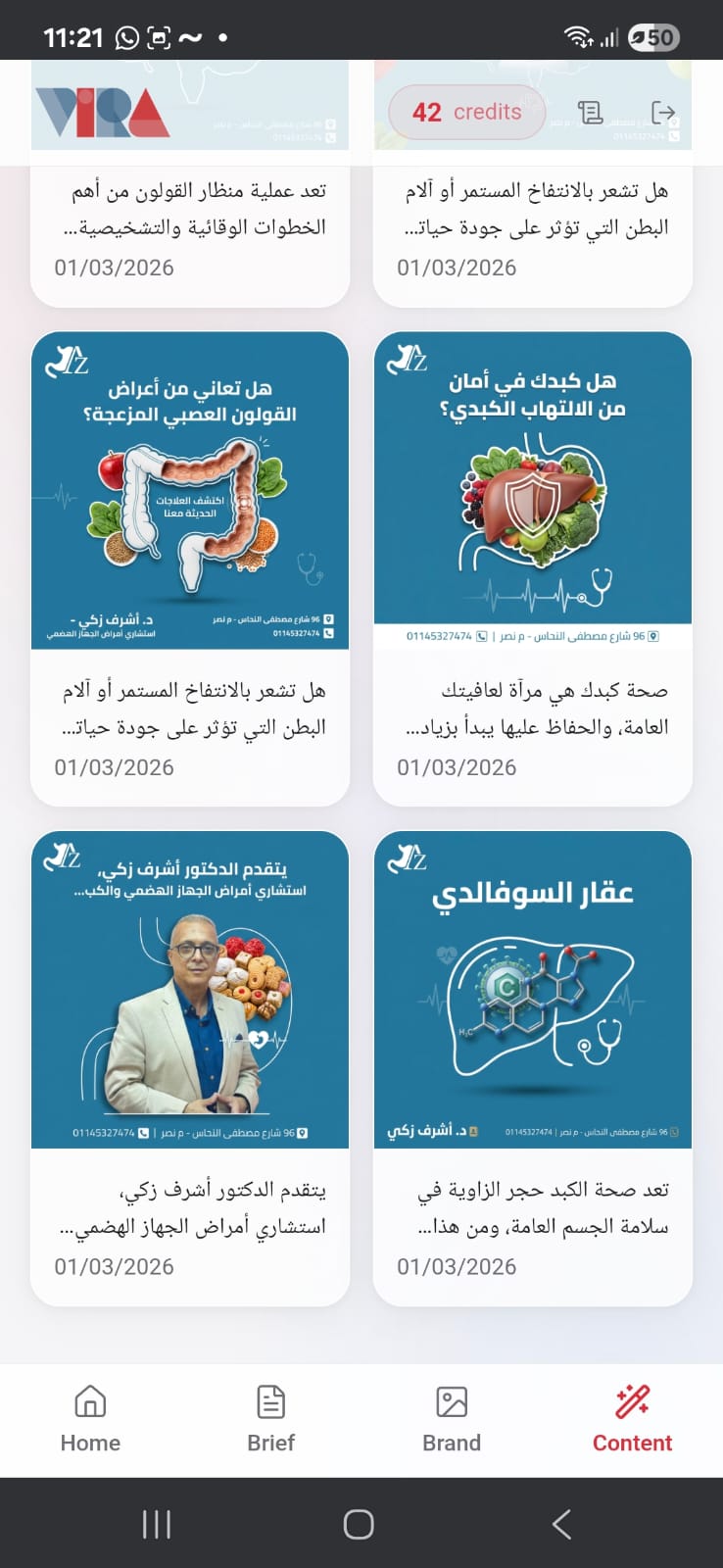Image resolution: width=723 pixels, height=1568 pixels.
Task: Open the recent apps overview
Action: click(157, 1524)
